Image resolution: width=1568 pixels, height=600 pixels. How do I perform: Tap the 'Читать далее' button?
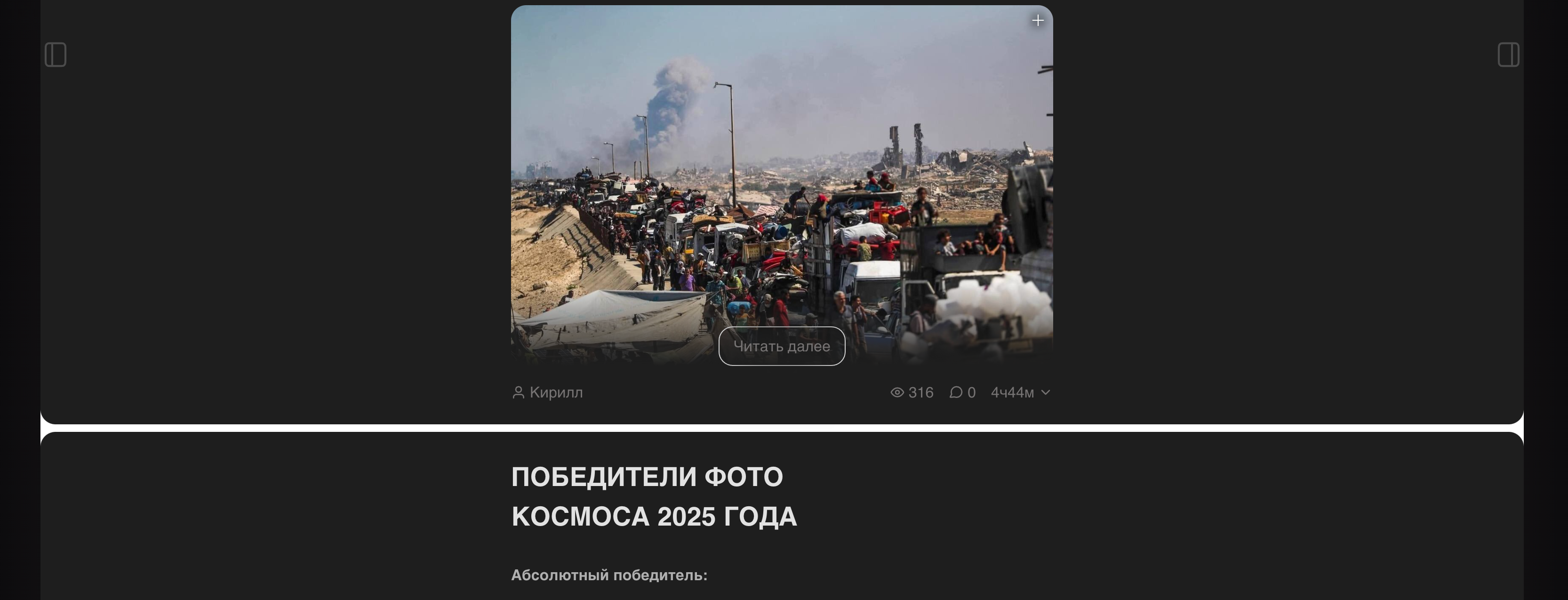(x=782, y=346)
